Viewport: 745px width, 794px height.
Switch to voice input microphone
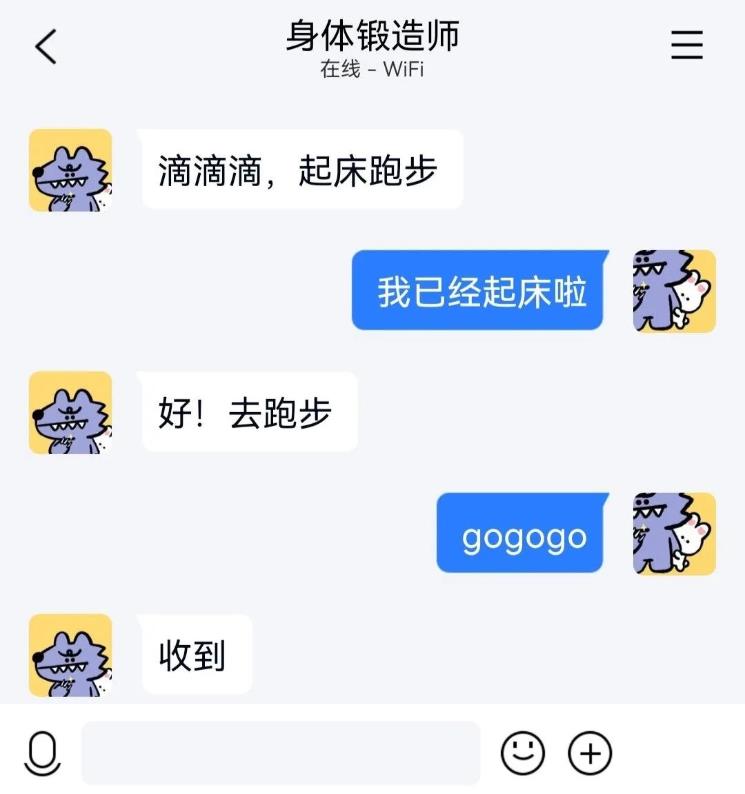[41, 753]
